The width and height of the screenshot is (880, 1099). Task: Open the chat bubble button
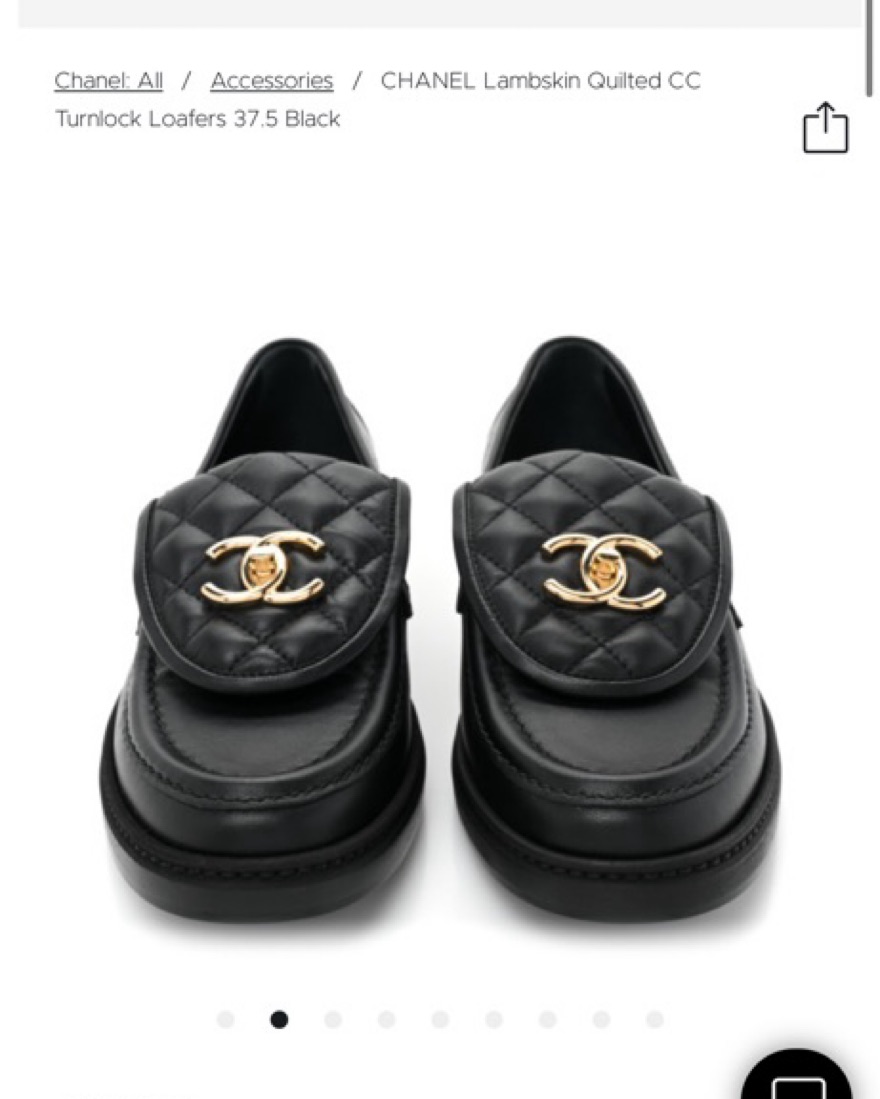[x=797, y=1080]
